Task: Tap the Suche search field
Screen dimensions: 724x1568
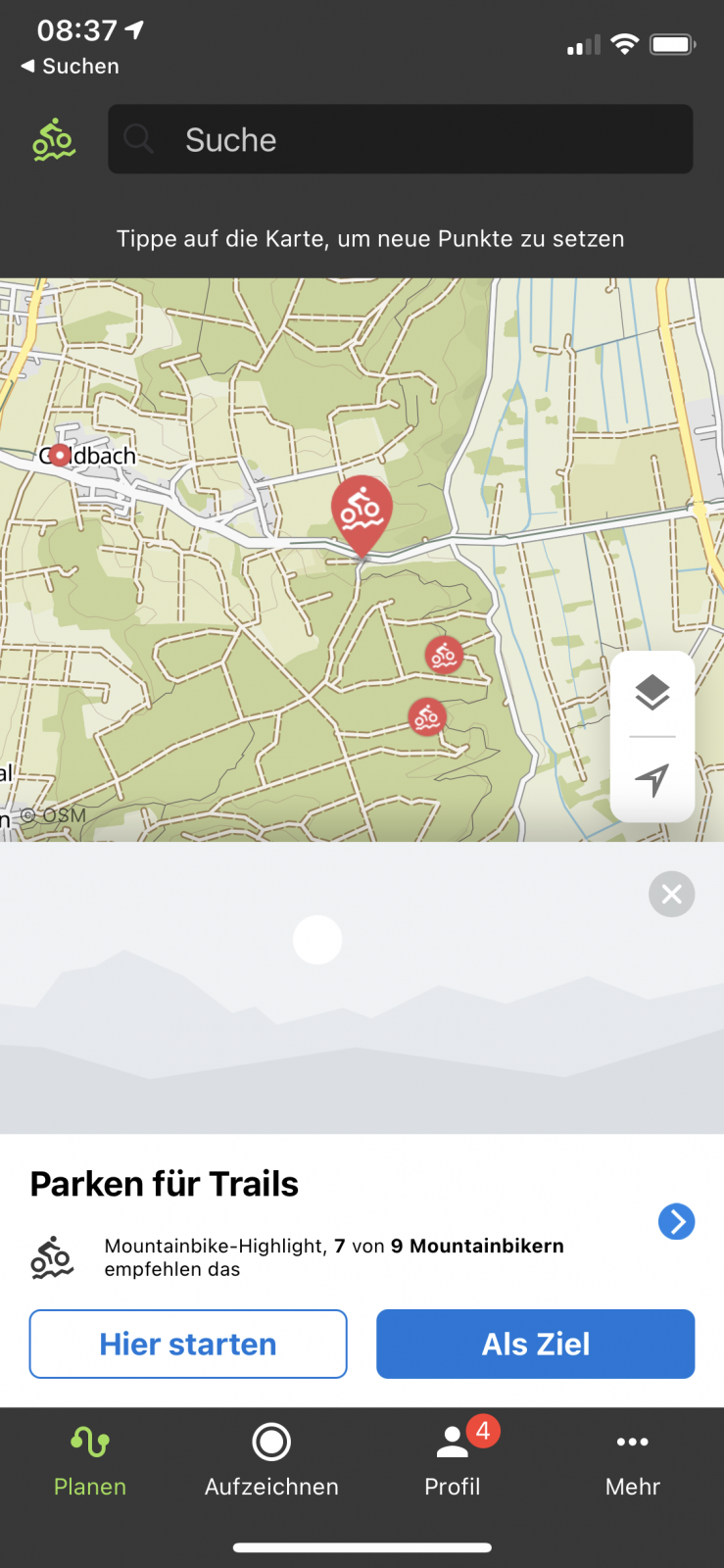Action: [400, 139]
